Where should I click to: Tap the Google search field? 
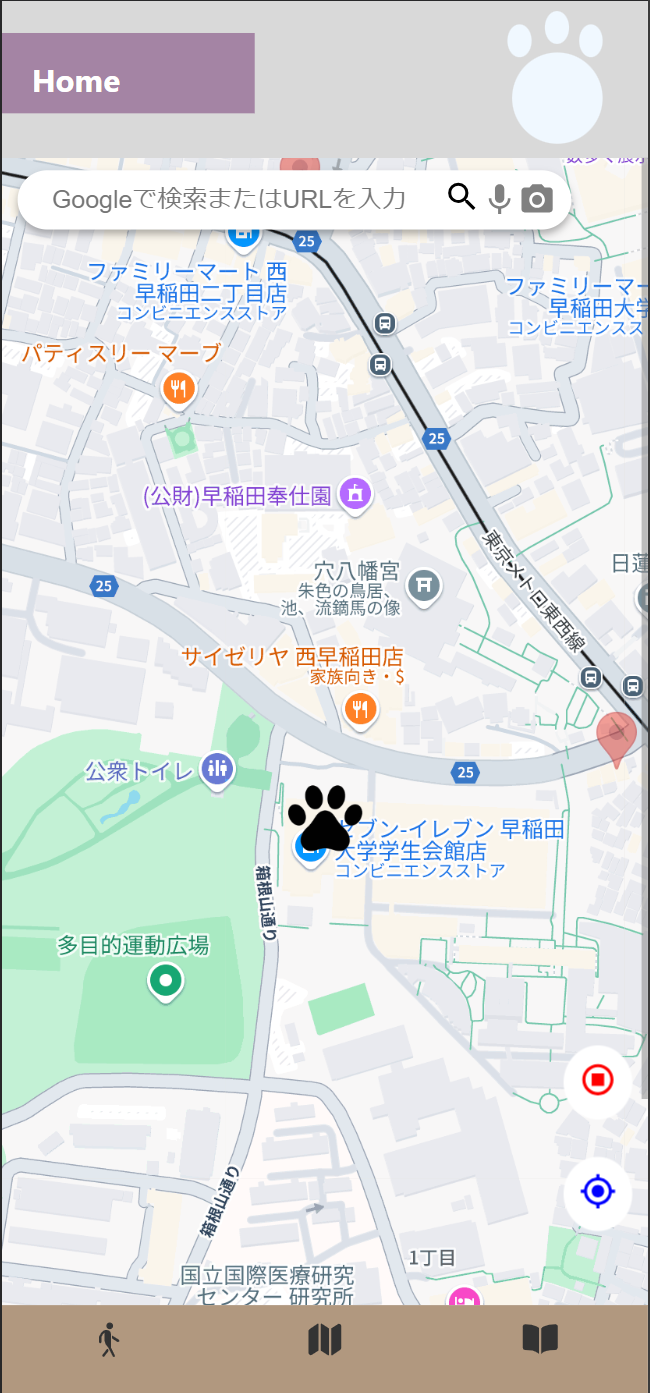coord(230,199)
